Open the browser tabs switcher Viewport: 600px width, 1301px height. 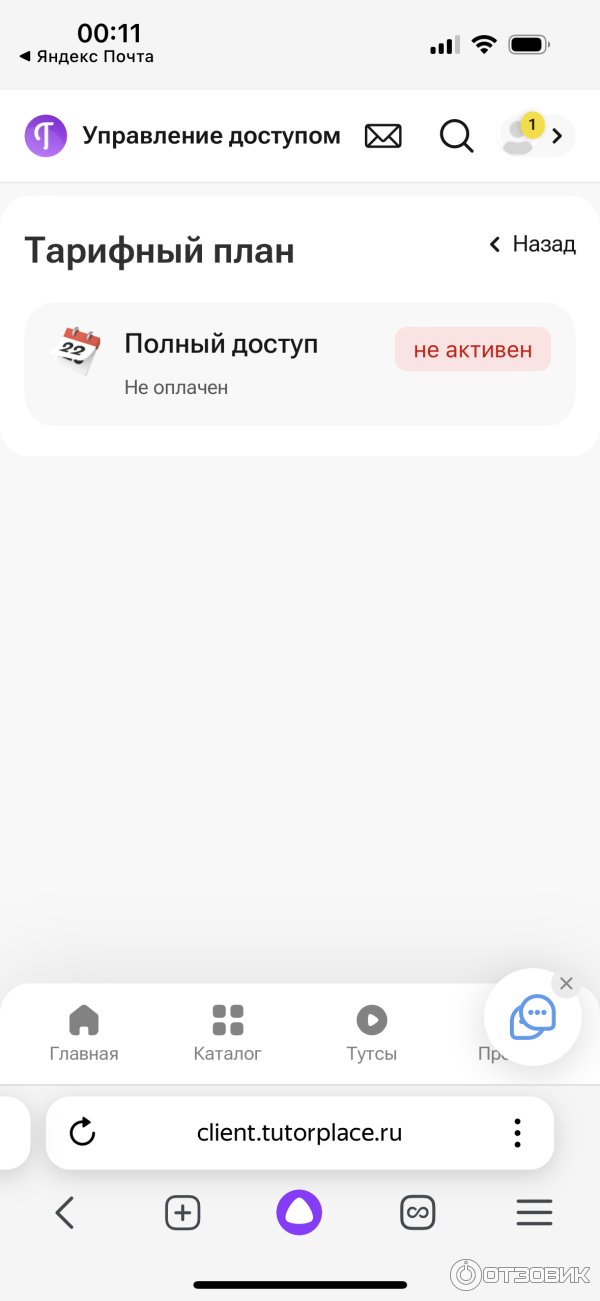pos(417,1213)
